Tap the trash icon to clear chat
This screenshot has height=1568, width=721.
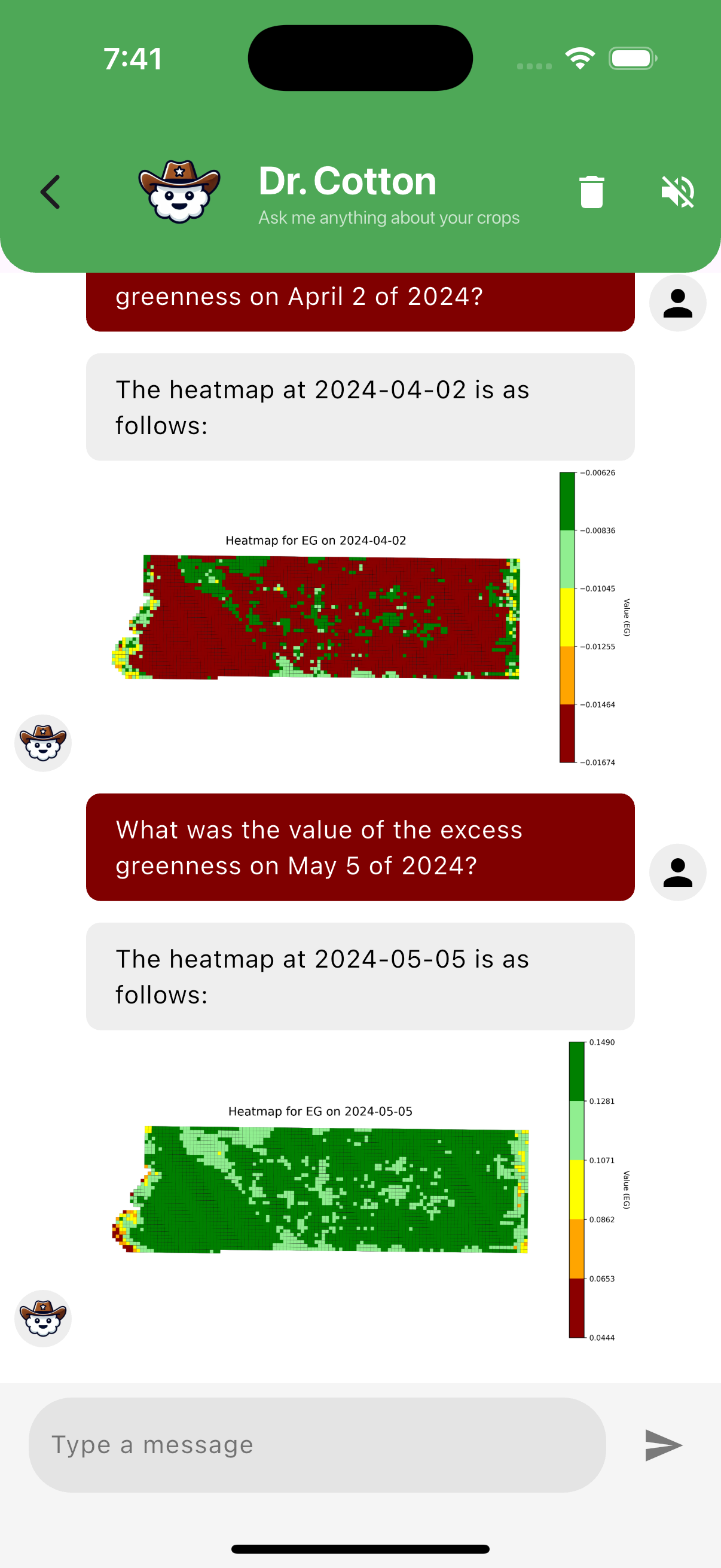591,192
